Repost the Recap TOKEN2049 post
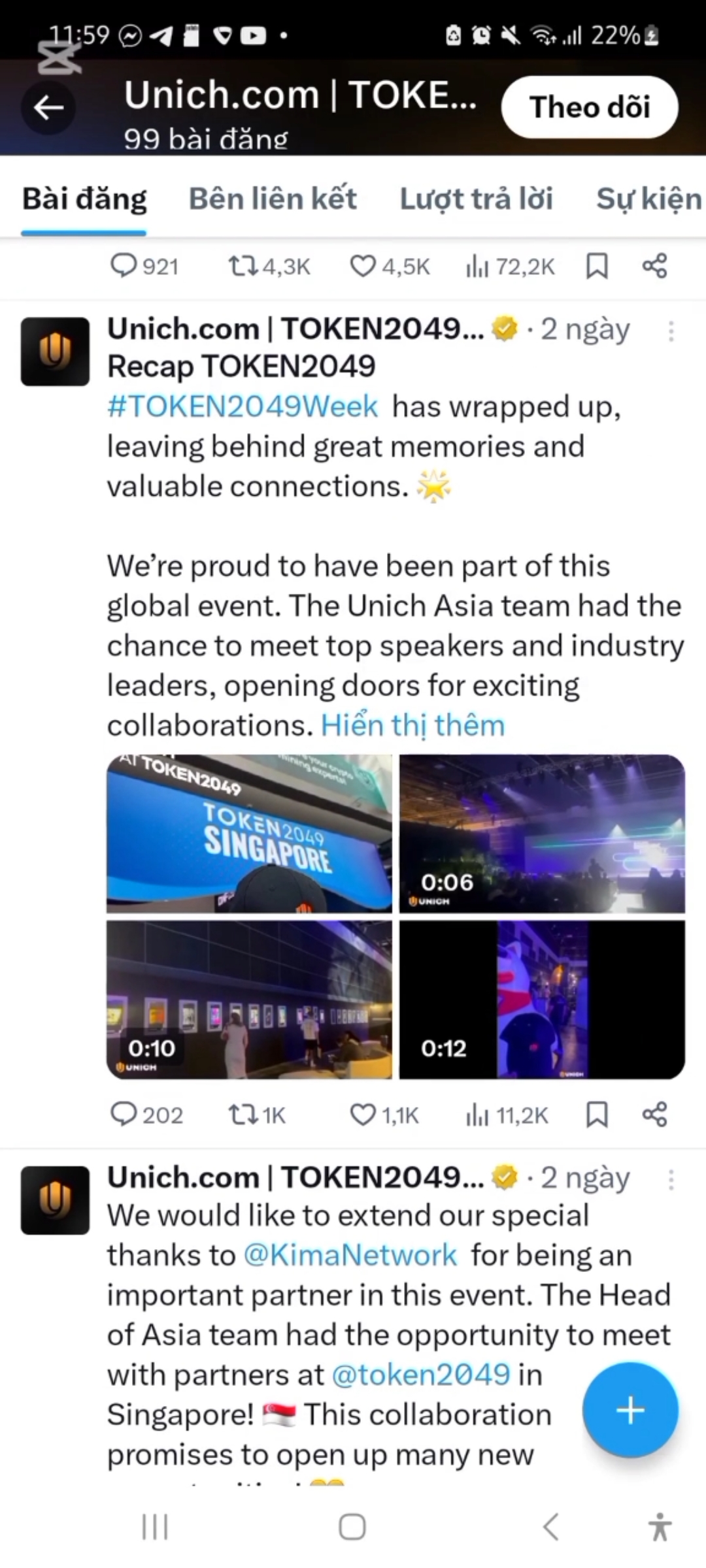The height and width of the screenshot is (1568, 706). point(257,1115)
